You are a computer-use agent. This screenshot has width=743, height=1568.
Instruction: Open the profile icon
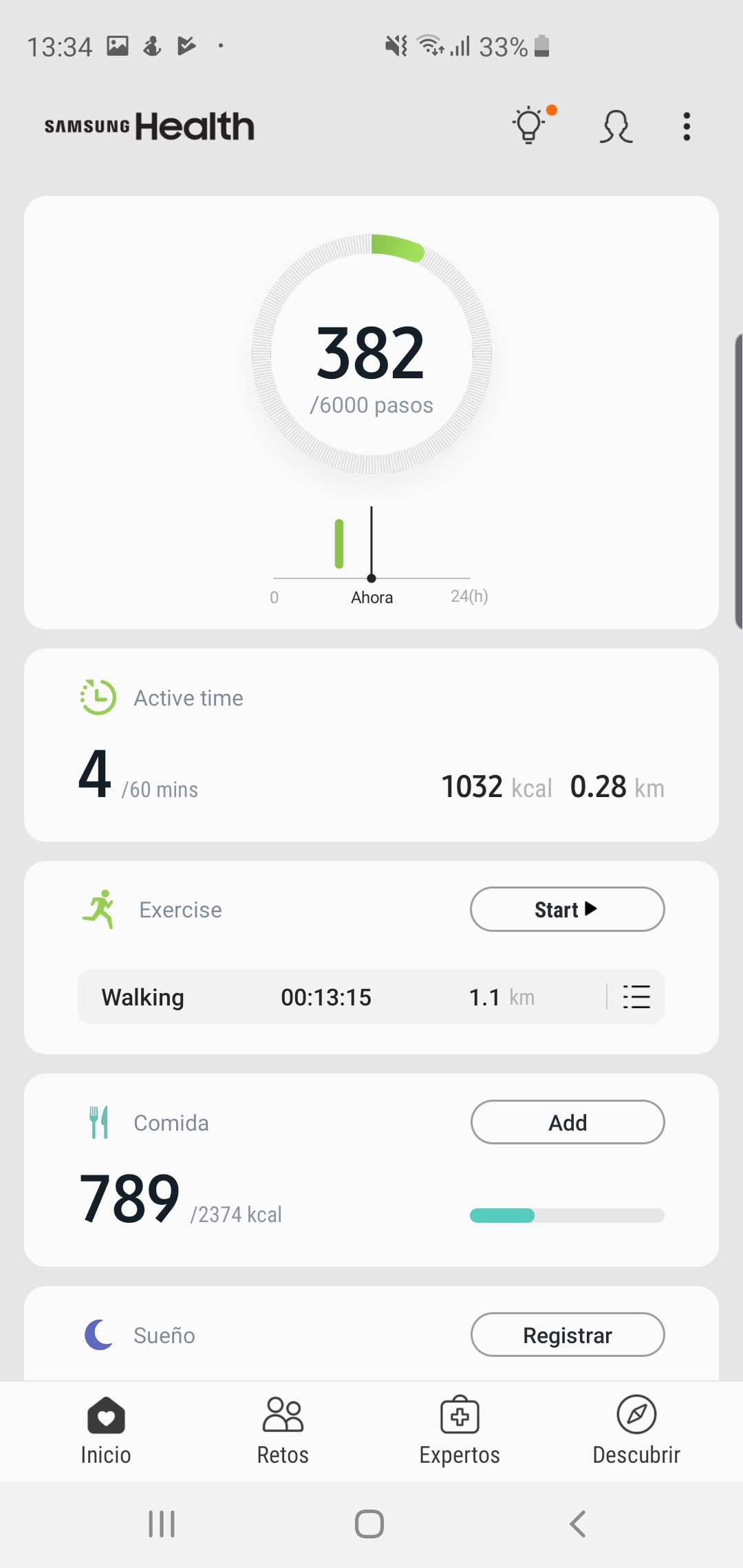[x=616, y=127]
